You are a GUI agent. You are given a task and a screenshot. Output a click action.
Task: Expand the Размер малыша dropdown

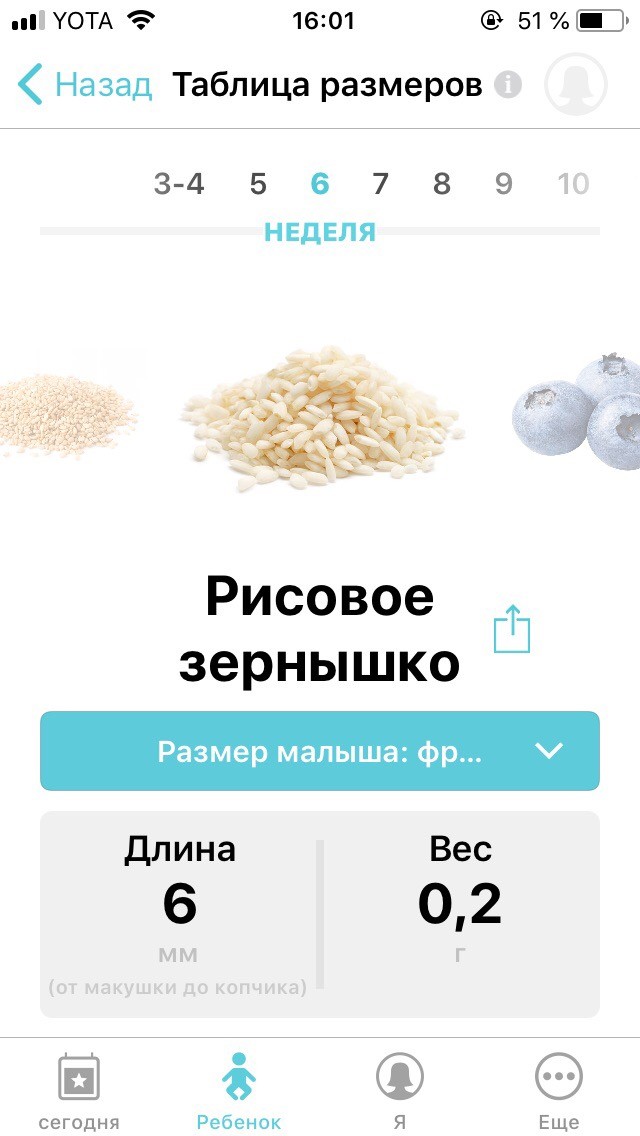click(320, 751)
